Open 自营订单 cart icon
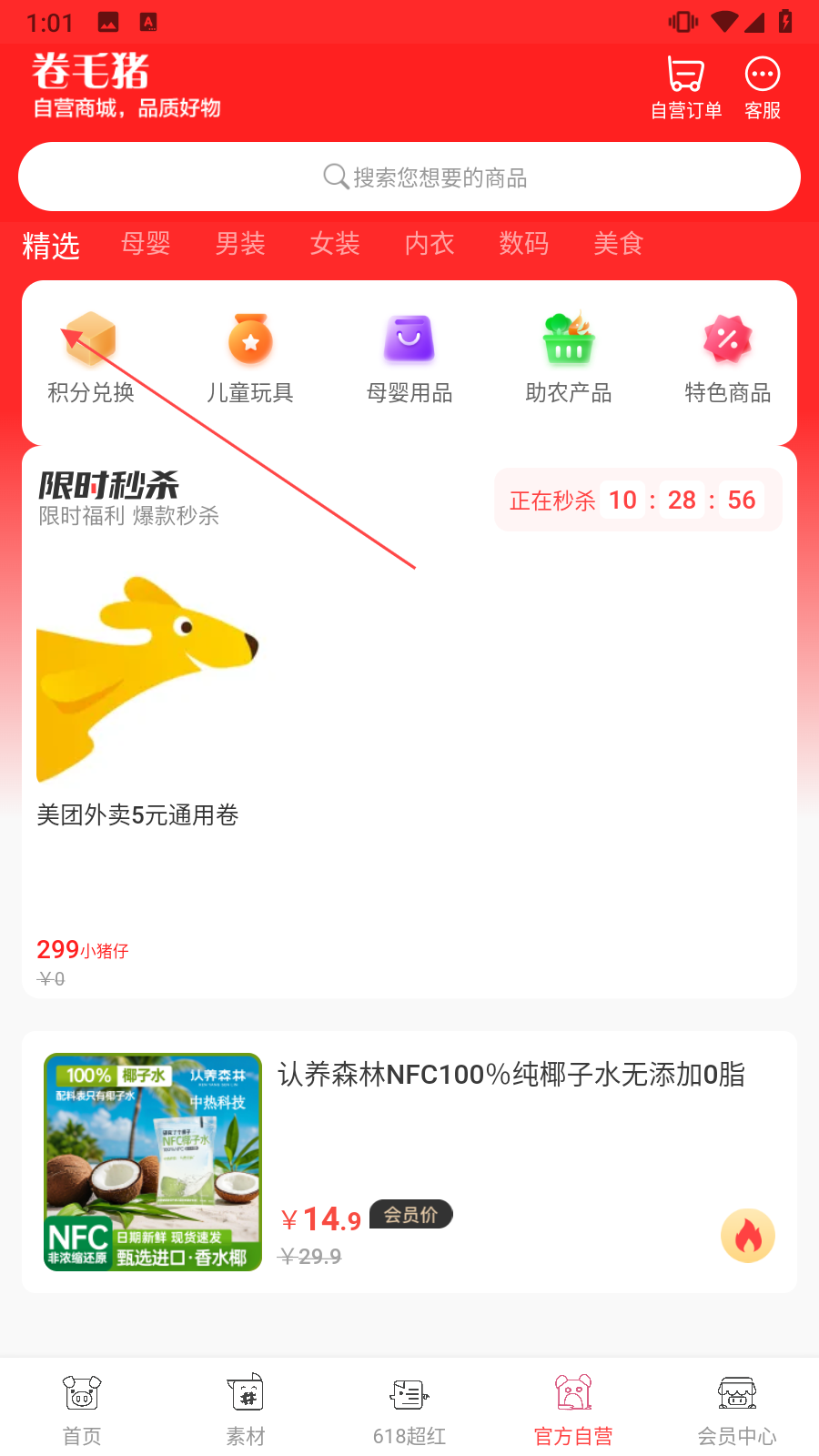 click(685, 86)
